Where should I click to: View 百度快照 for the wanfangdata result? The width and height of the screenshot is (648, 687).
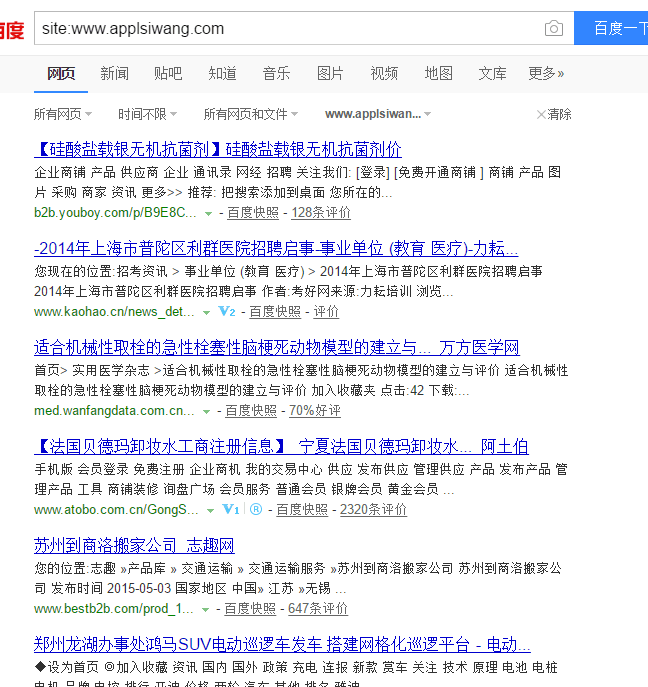point(251,411)
